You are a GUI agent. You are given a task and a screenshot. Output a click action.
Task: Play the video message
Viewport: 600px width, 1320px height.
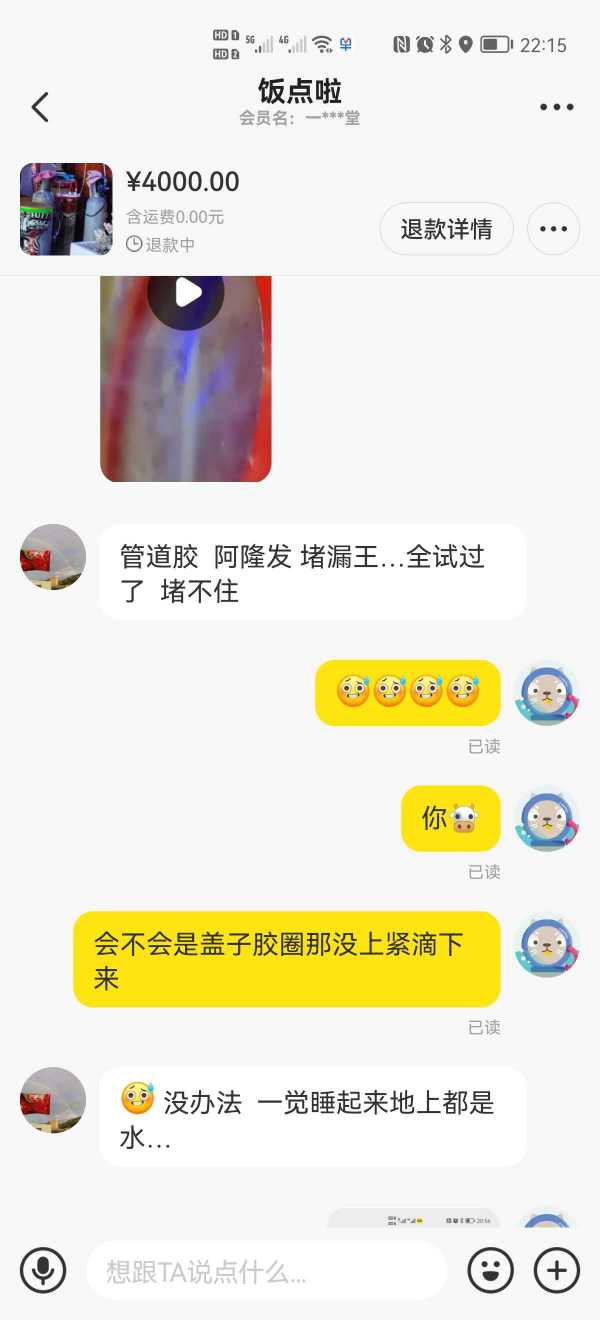click(x=186, y=293)
